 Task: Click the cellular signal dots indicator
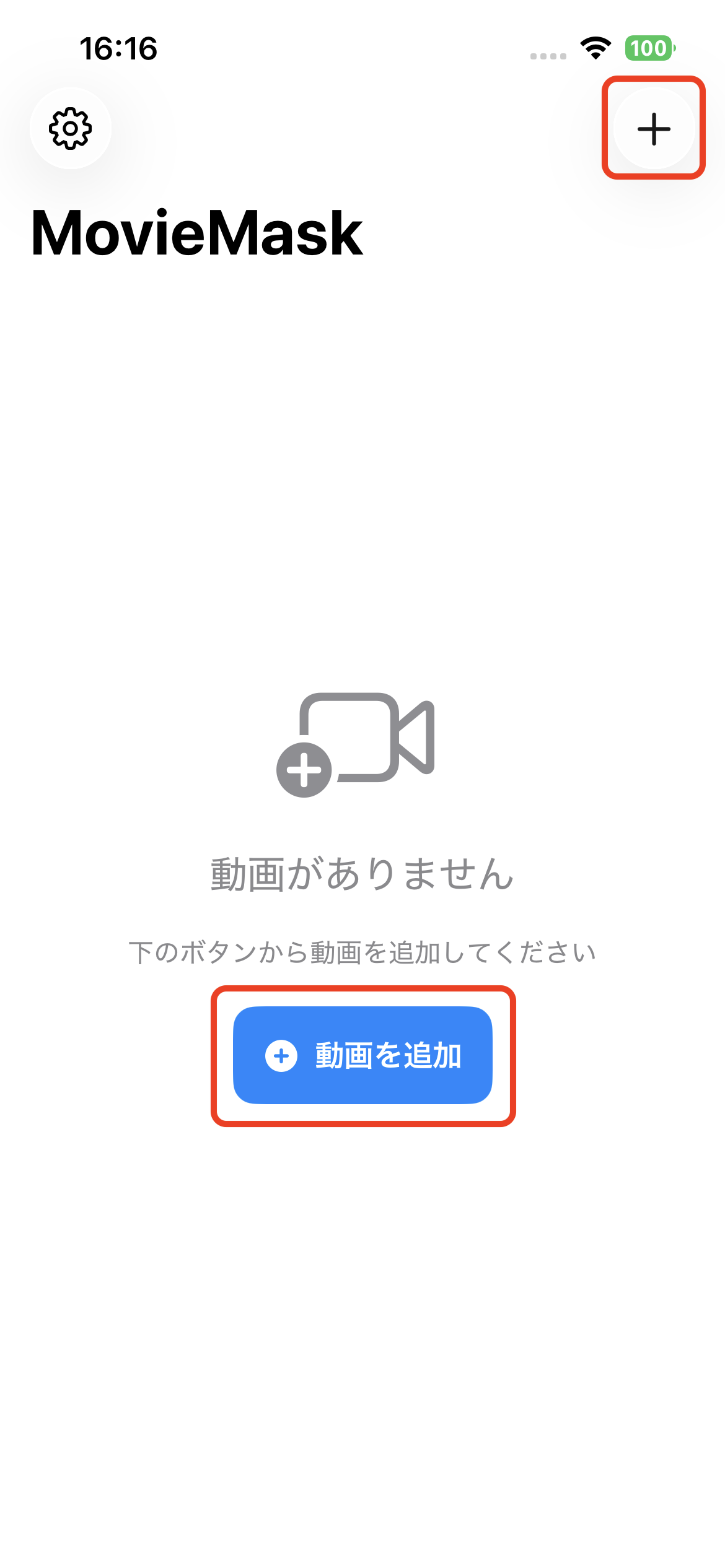point(548,56)
